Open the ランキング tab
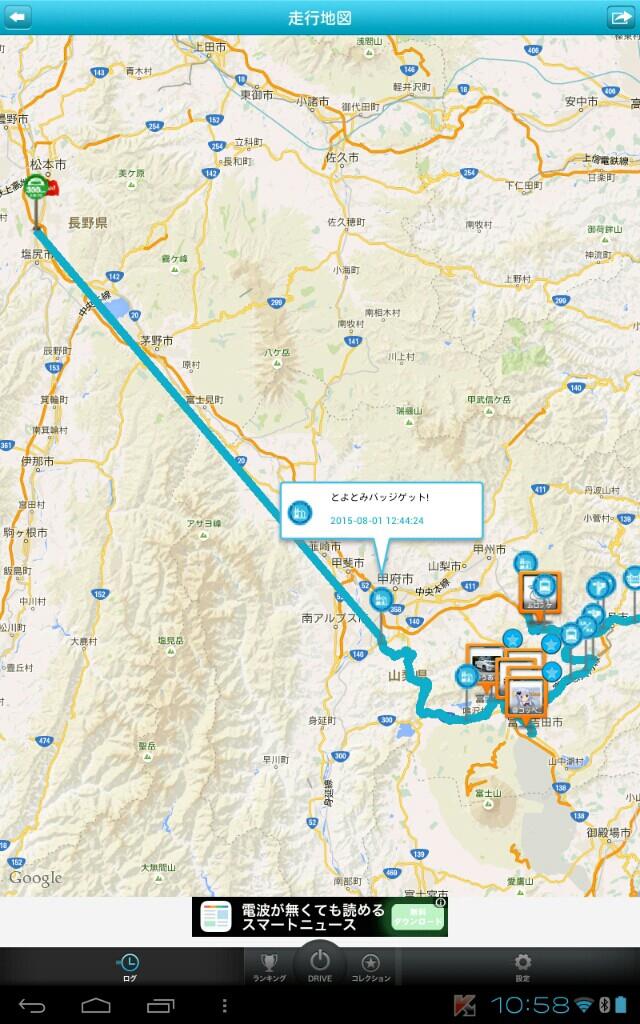 [269, 967]
